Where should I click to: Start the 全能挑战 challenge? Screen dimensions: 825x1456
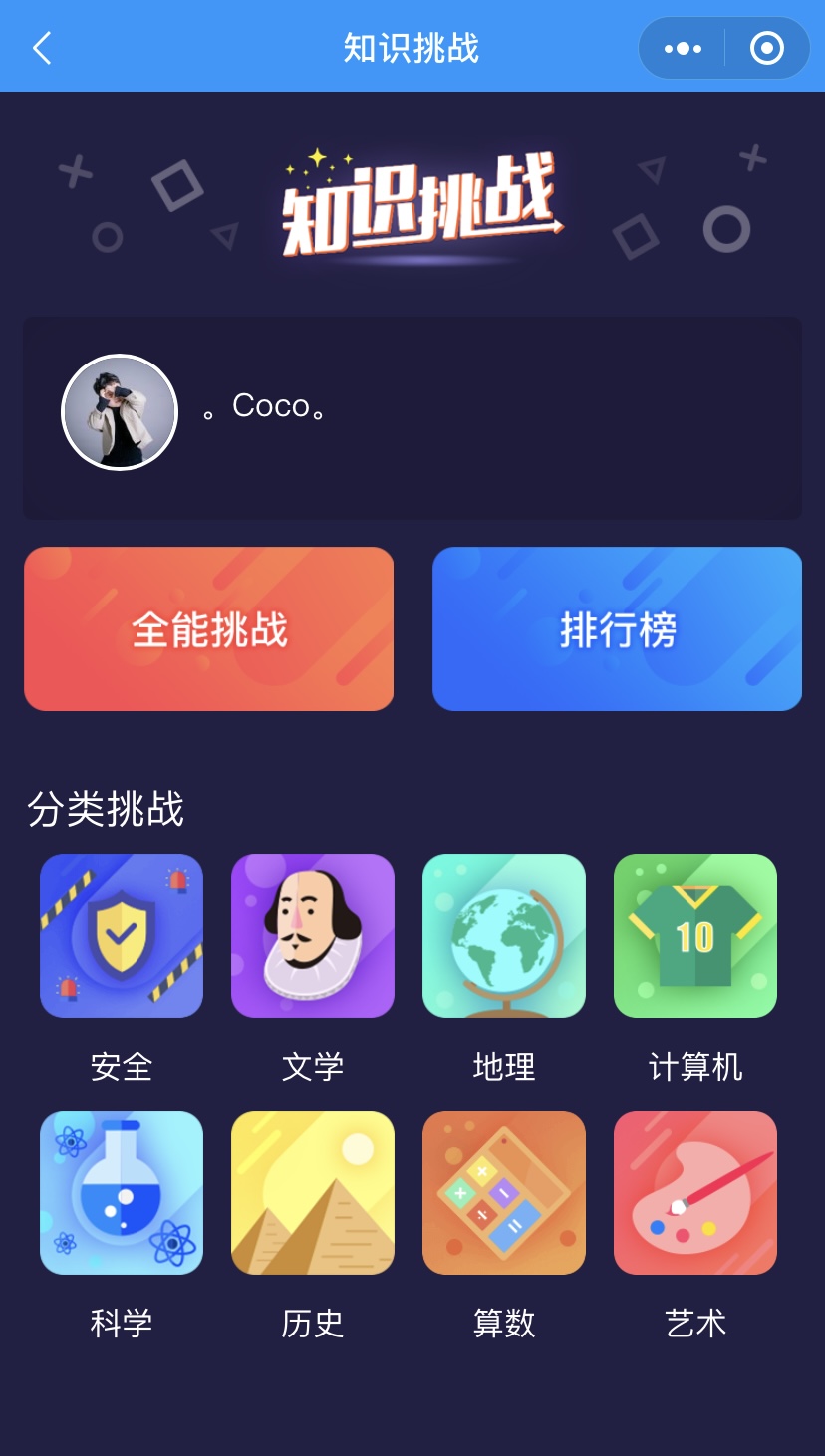[209, 629]
